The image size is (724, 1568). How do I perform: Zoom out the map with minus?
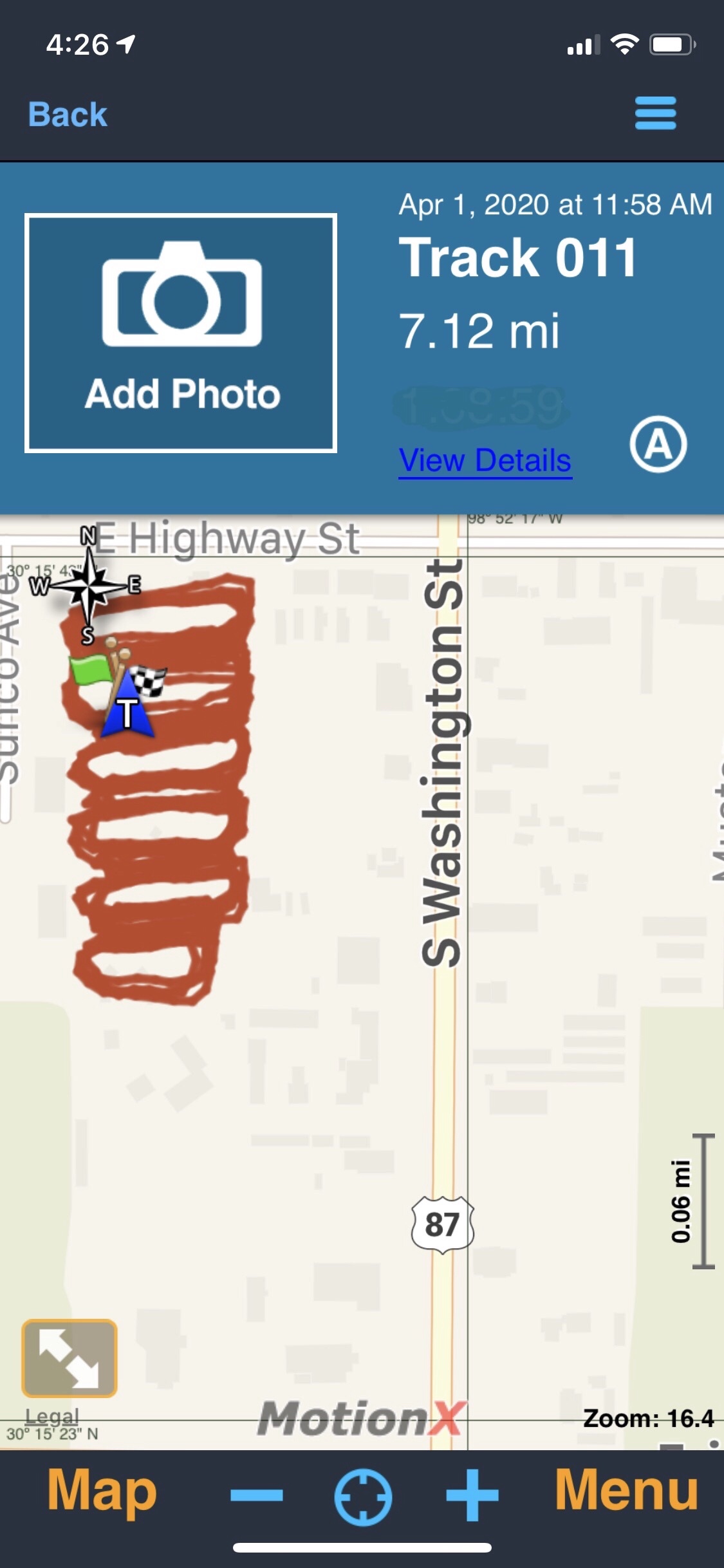[x=256, y=1495]
